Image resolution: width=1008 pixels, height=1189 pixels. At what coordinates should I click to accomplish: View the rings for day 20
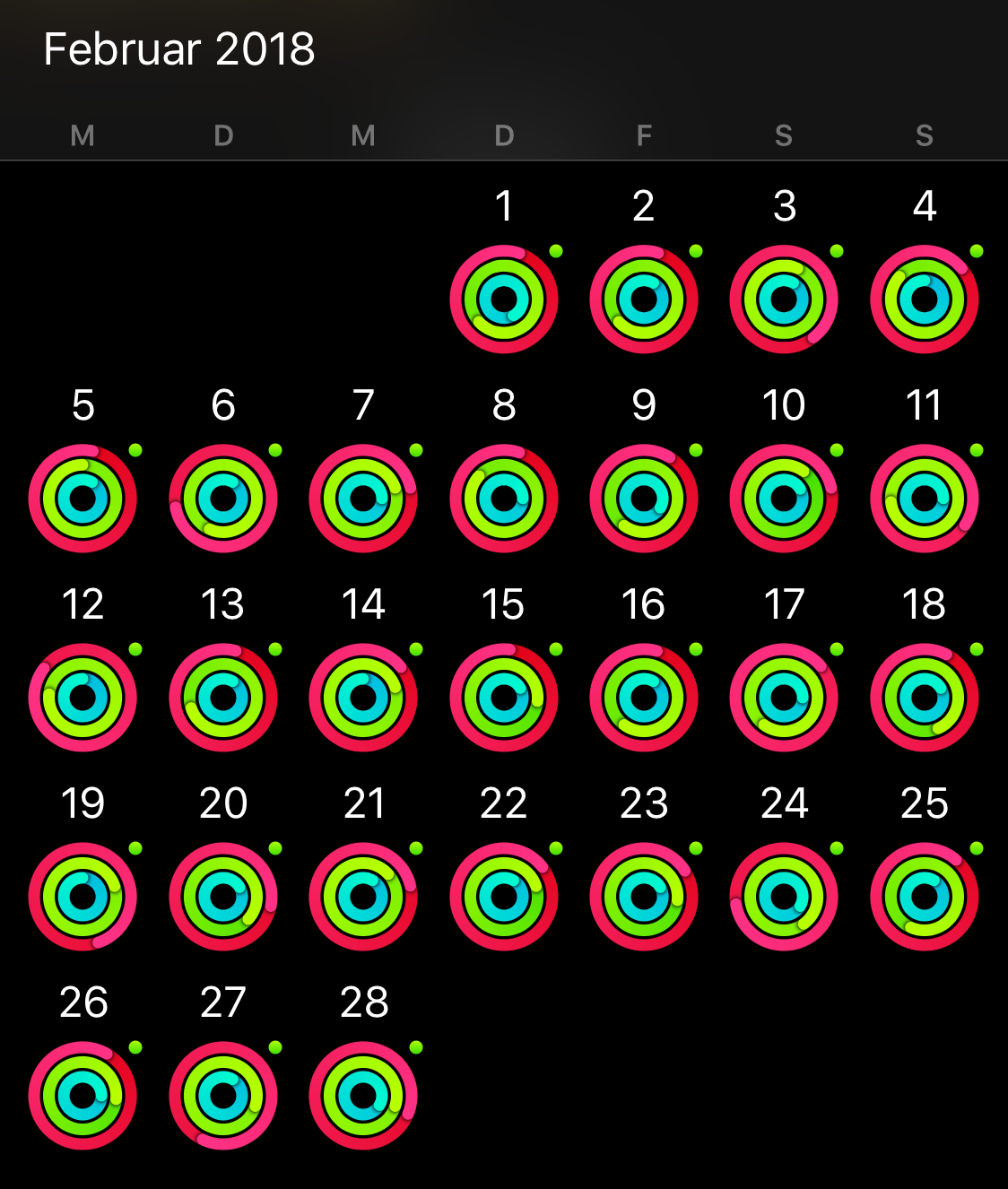pos(223,897)
